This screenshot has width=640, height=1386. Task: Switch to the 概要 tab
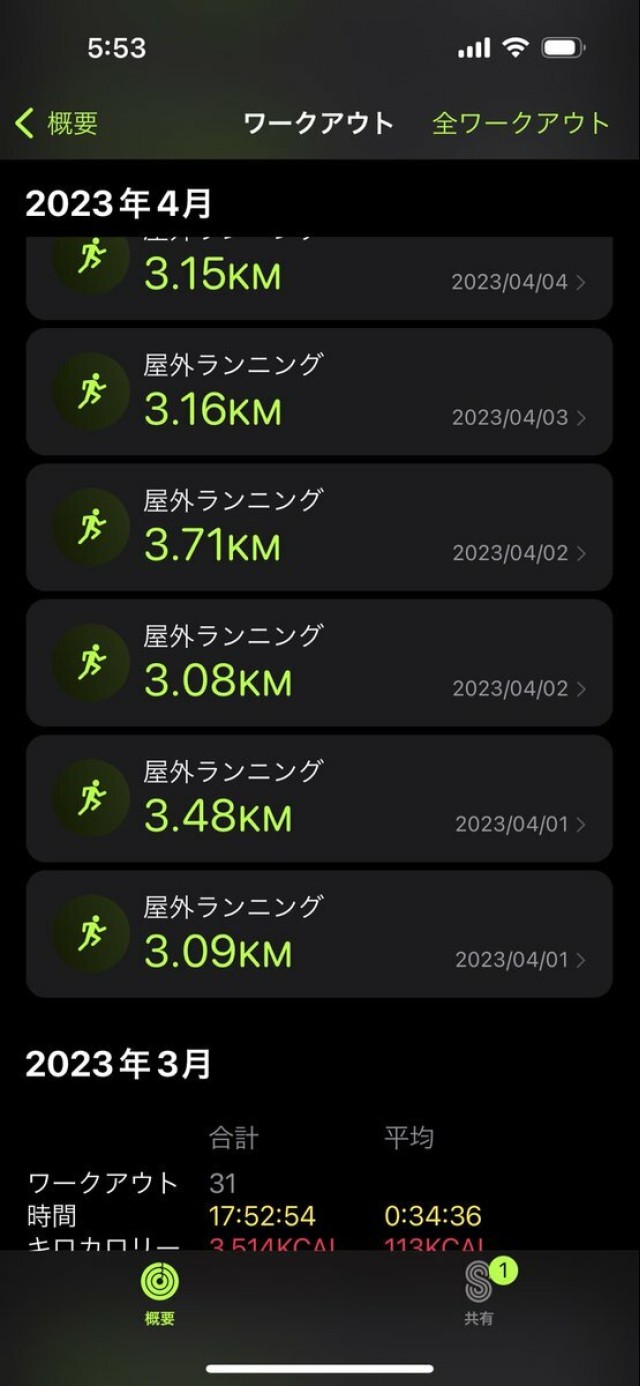(160, 1293)
